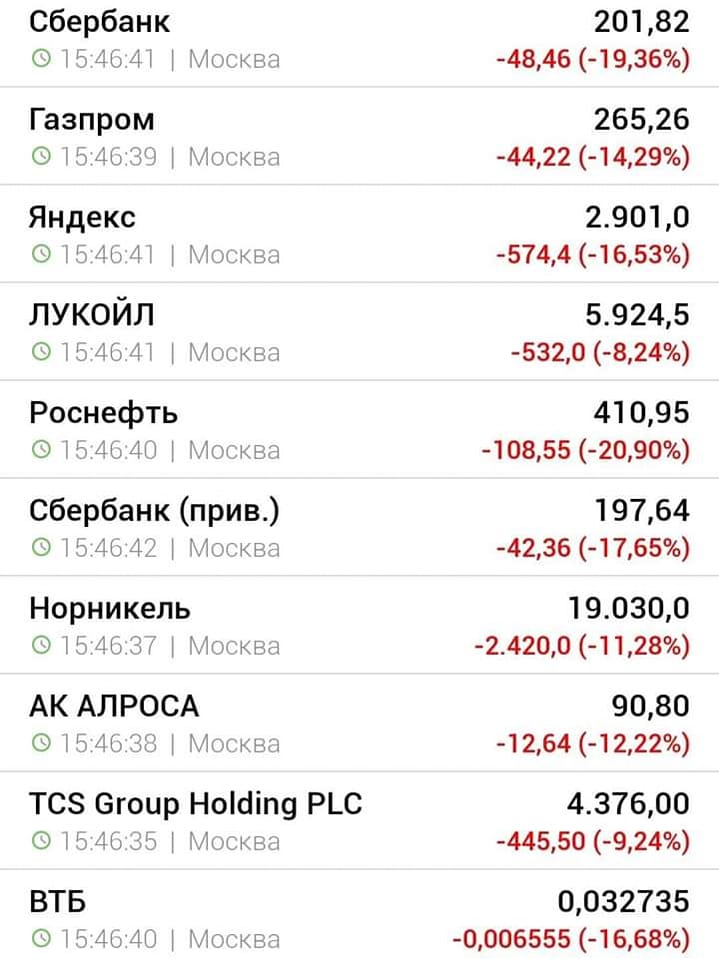Open the Сбербанк stock quote
This screenshot has width=719, height=960.
click(x=100, y=22)
